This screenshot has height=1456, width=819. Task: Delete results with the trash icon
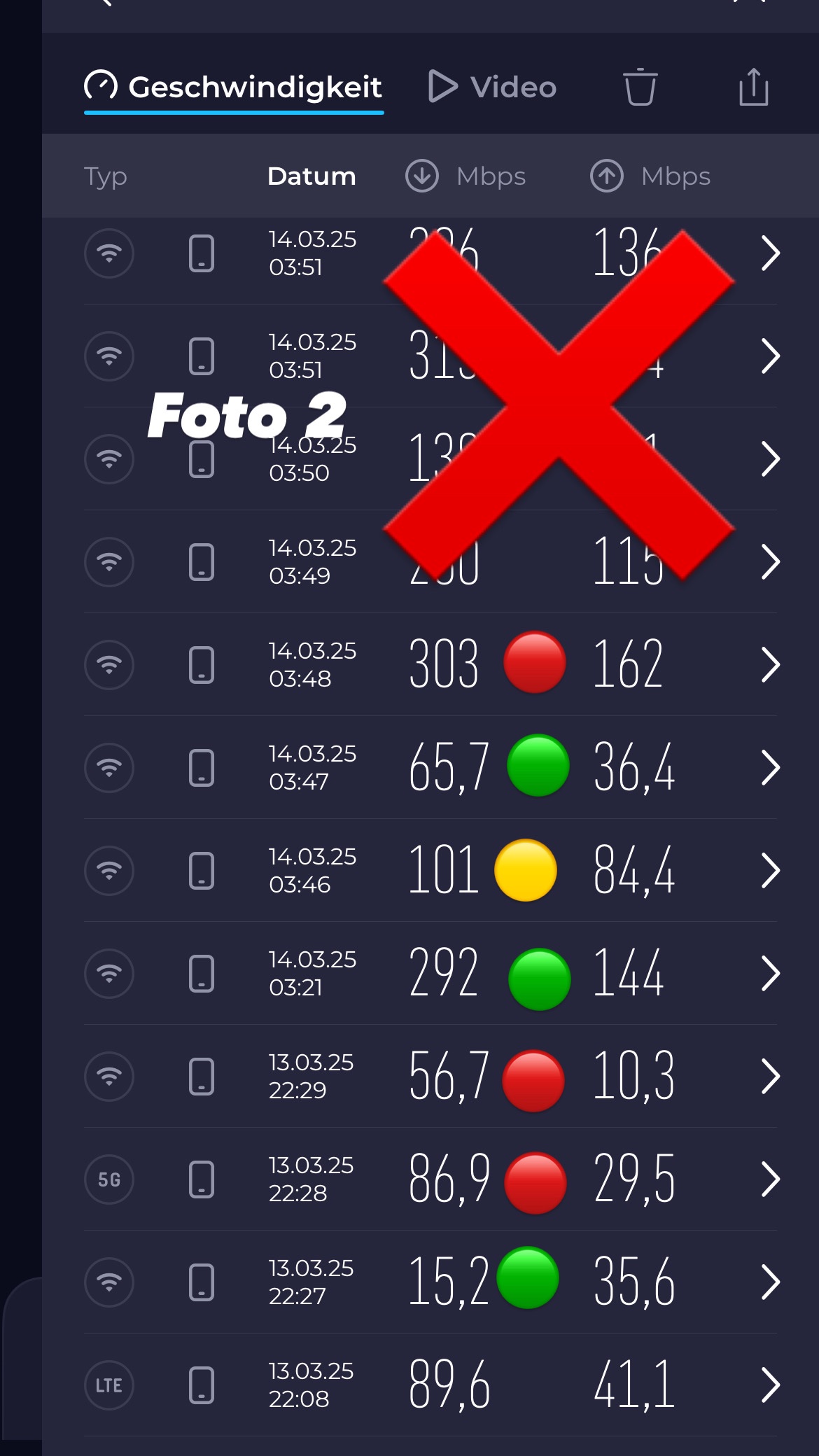(640, 87)
